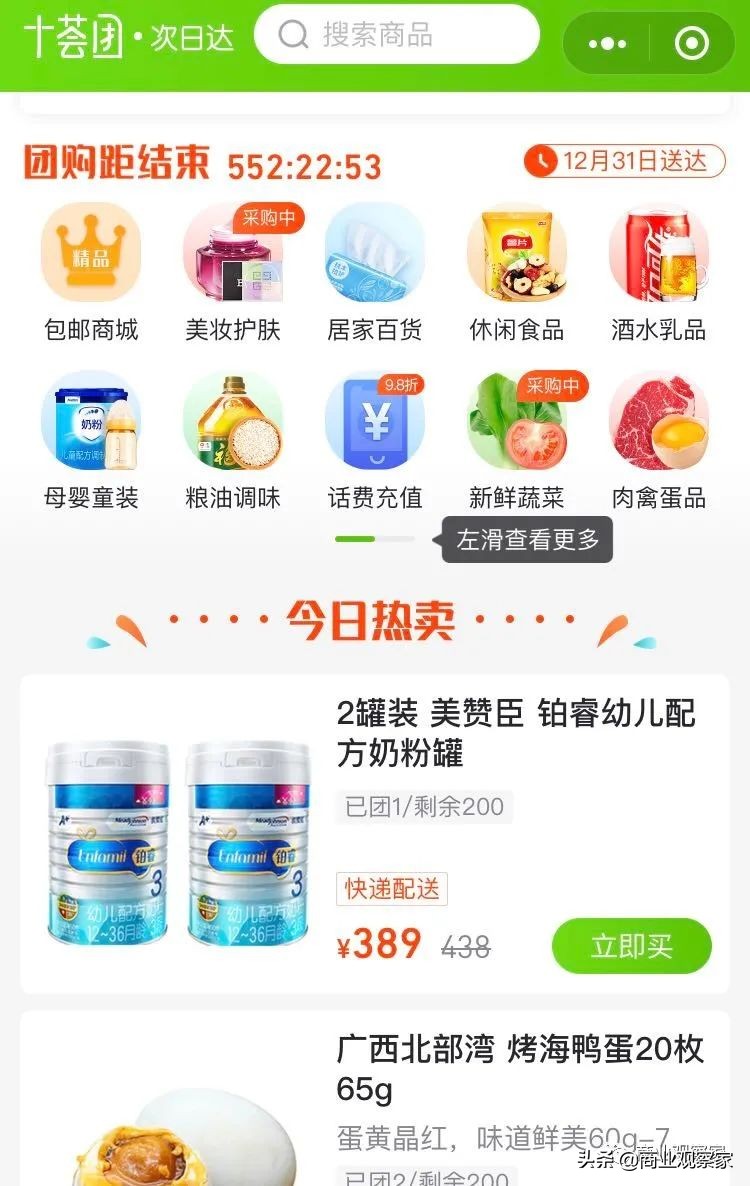Tap the magnifying glass search icon
Viewport: 750px width, 1186px height.
[x=292, y=34]
